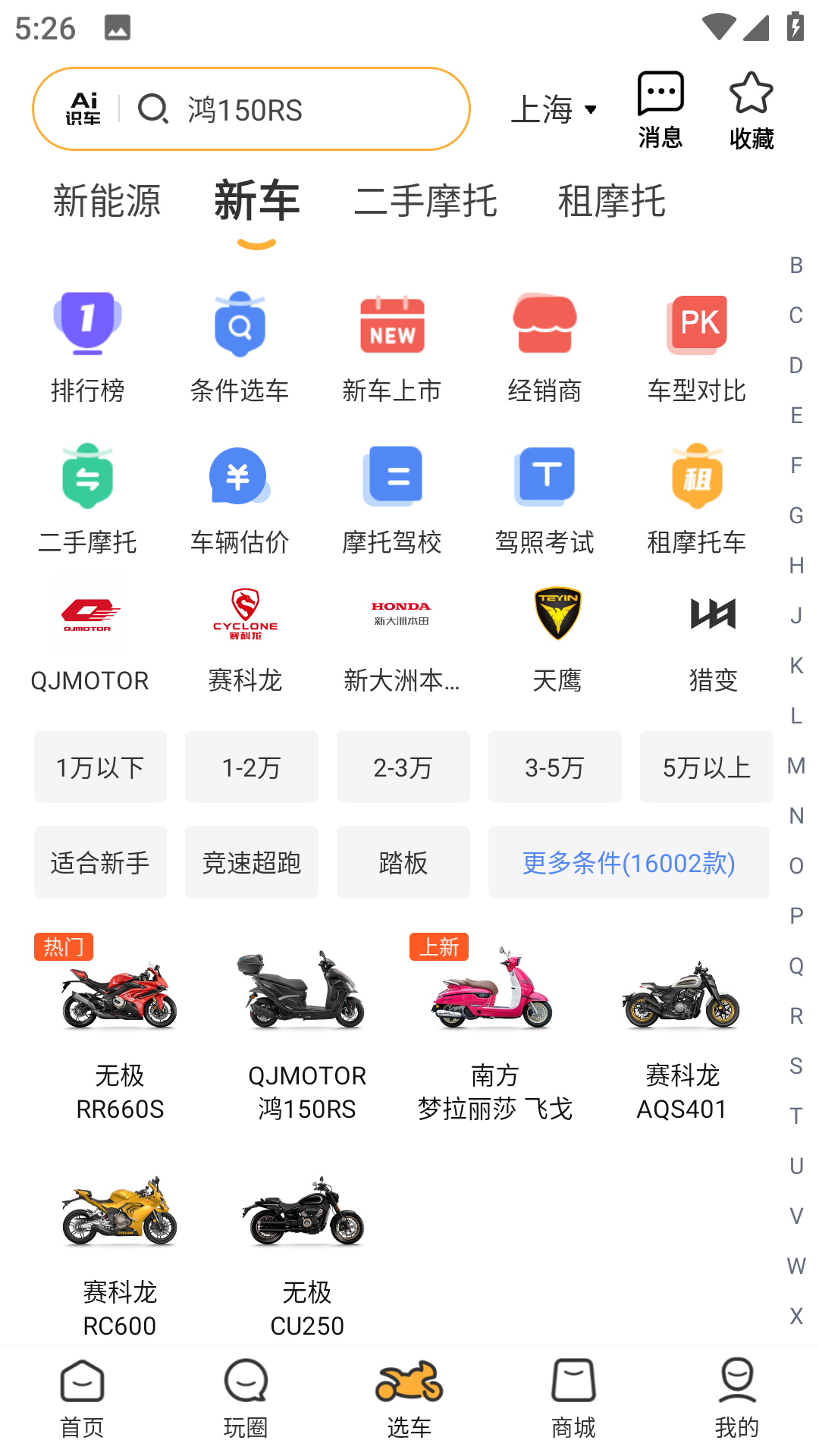Open 消息 messages

[x=660, y=110]
